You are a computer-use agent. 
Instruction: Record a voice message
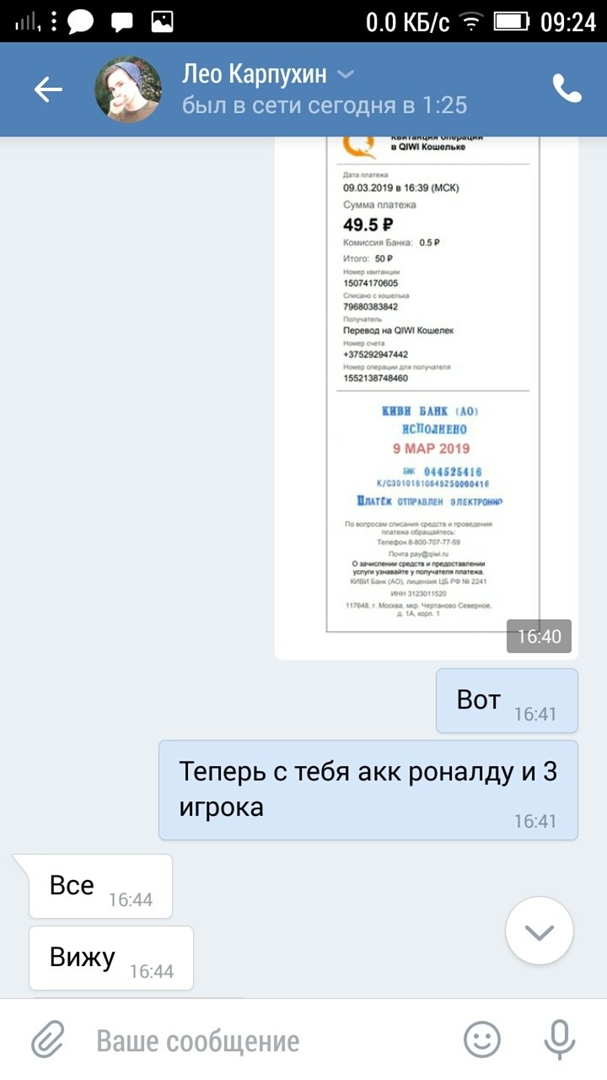(x=562, y=1041)
